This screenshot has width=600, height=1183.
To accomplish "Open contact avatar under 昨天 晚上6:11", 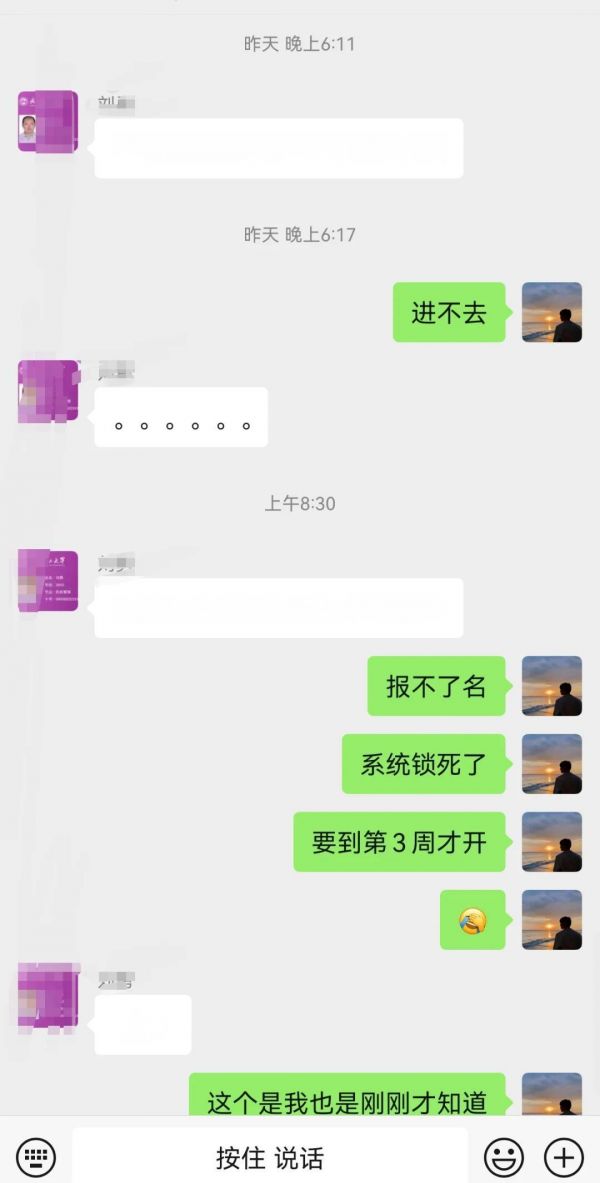I will [48, 121].
